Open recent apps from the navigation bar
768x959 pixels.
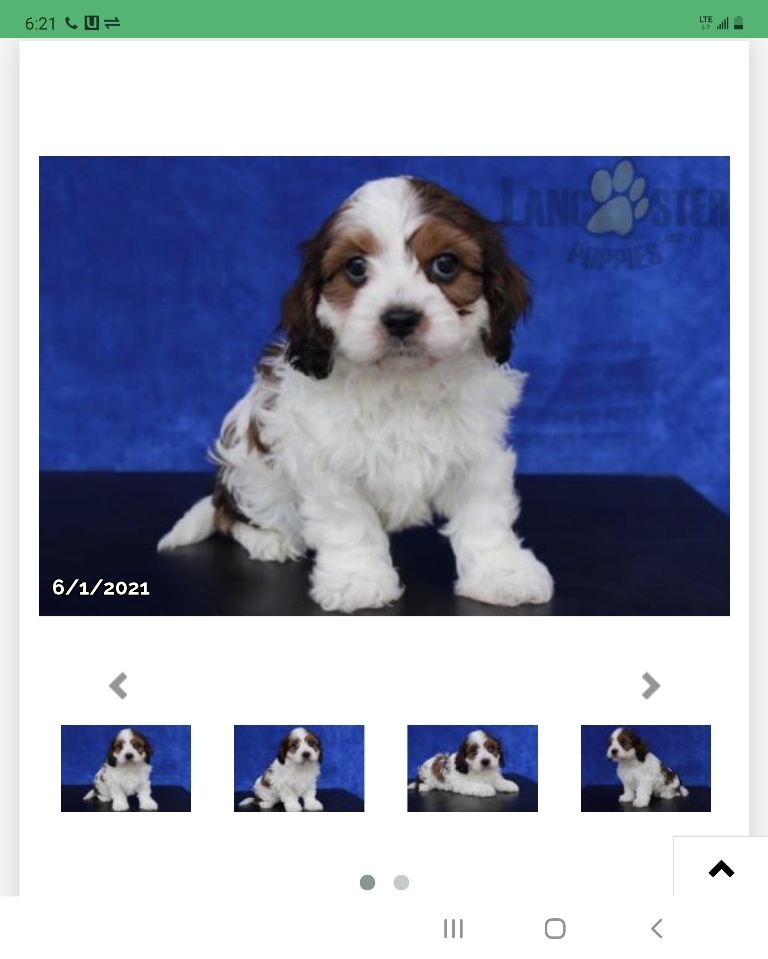coord(453,929)
